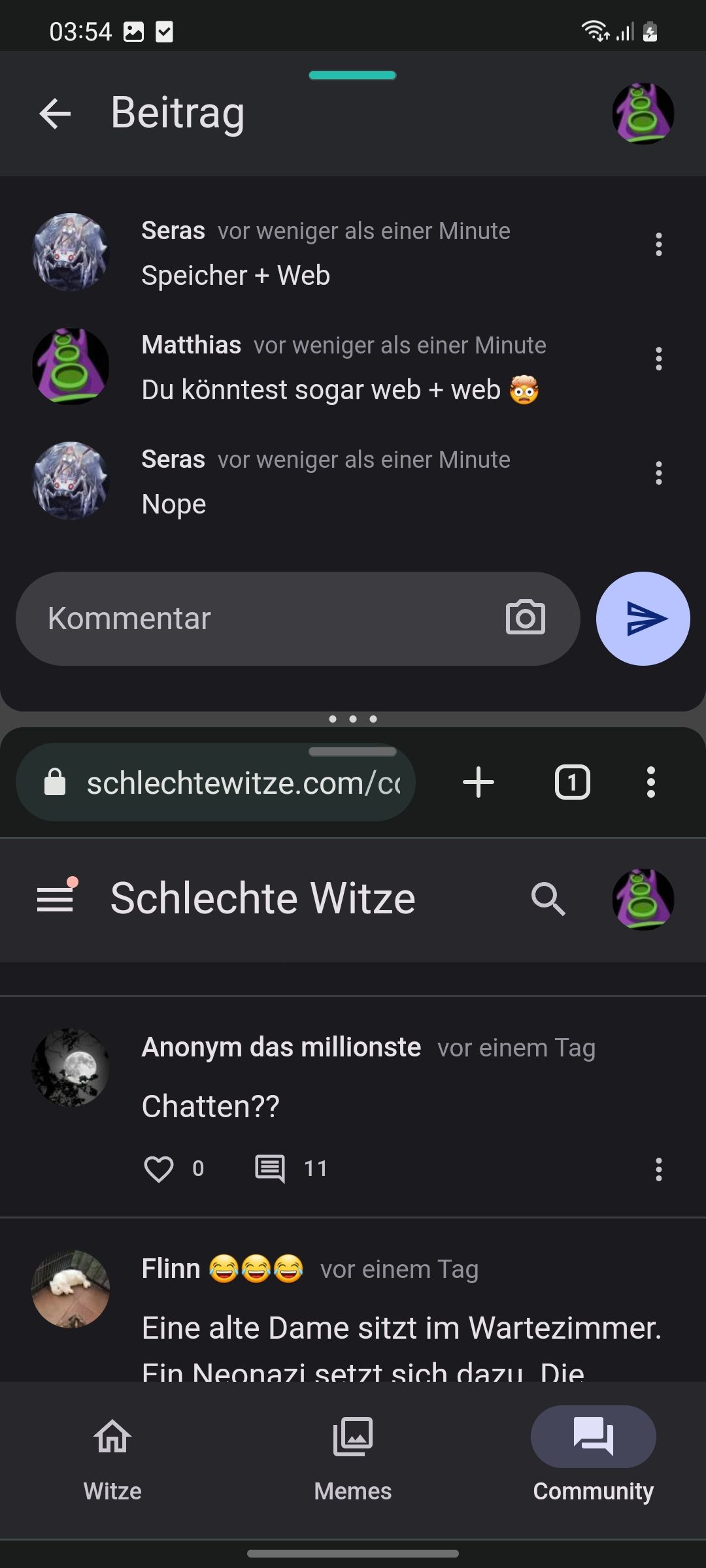Go back from the Beitrag screen
The width and height of the screenshot is (706, 1568).
(x=55, y=114)
